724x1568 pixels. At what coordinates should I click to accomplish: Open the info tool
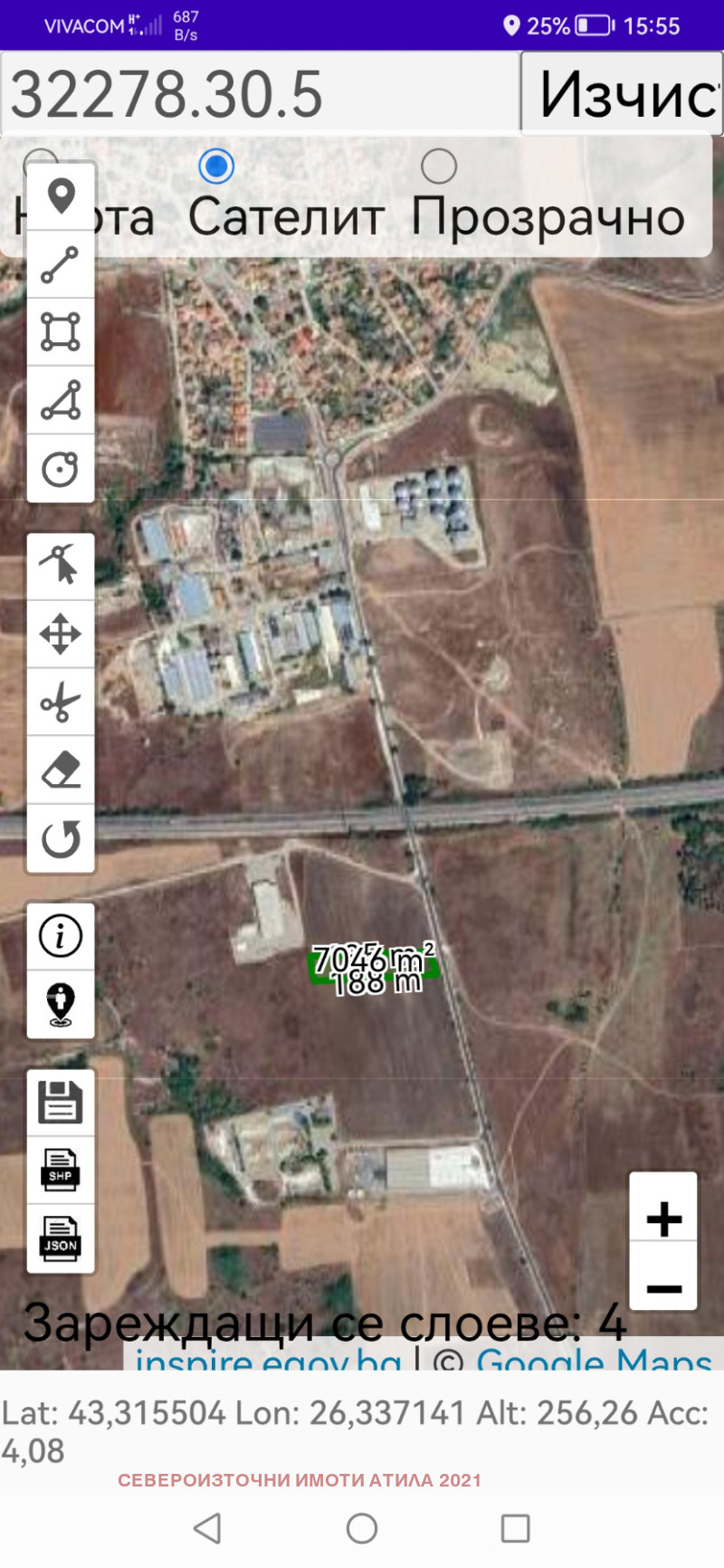(x=61, y=936)
